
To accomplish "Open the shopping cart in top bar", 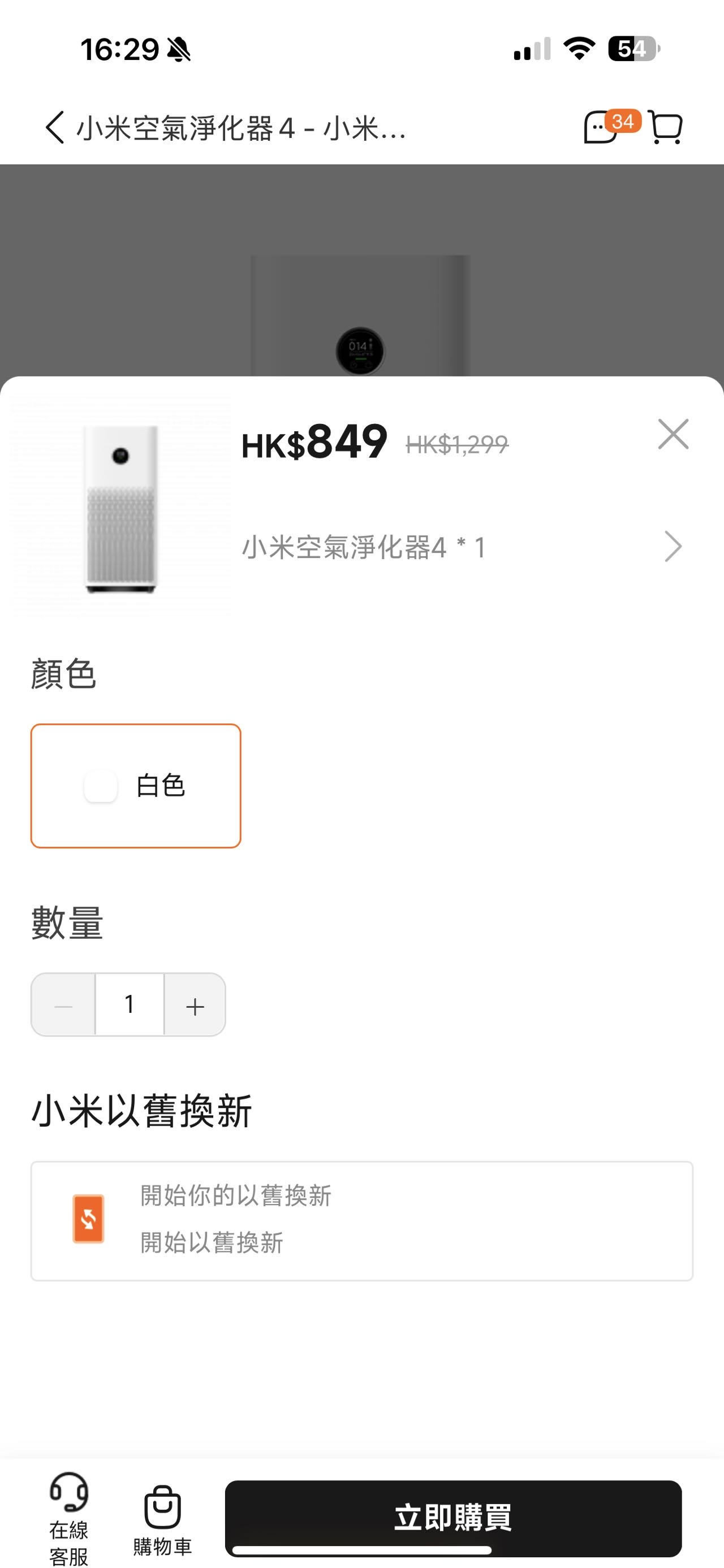I will coord(665,128).
